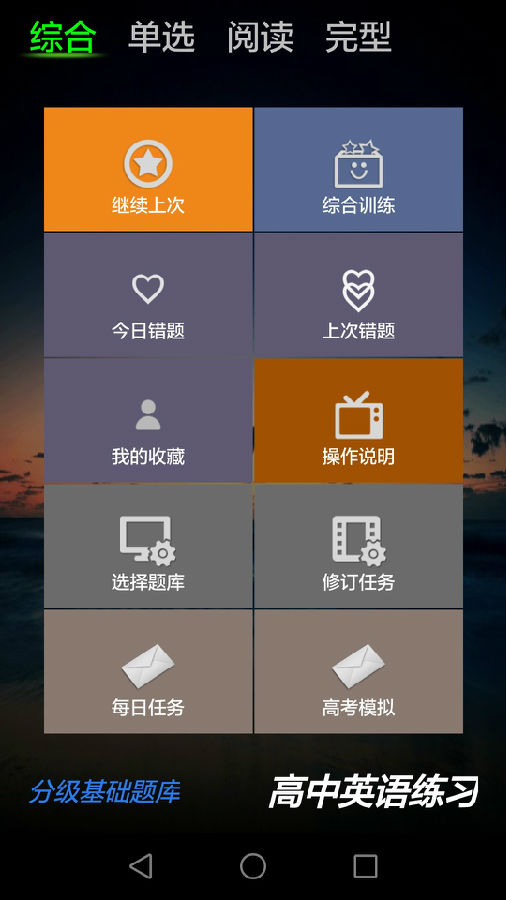506x900 pixels.
Task: Open 每日任务 daily tasks
Action: point(148,672)
